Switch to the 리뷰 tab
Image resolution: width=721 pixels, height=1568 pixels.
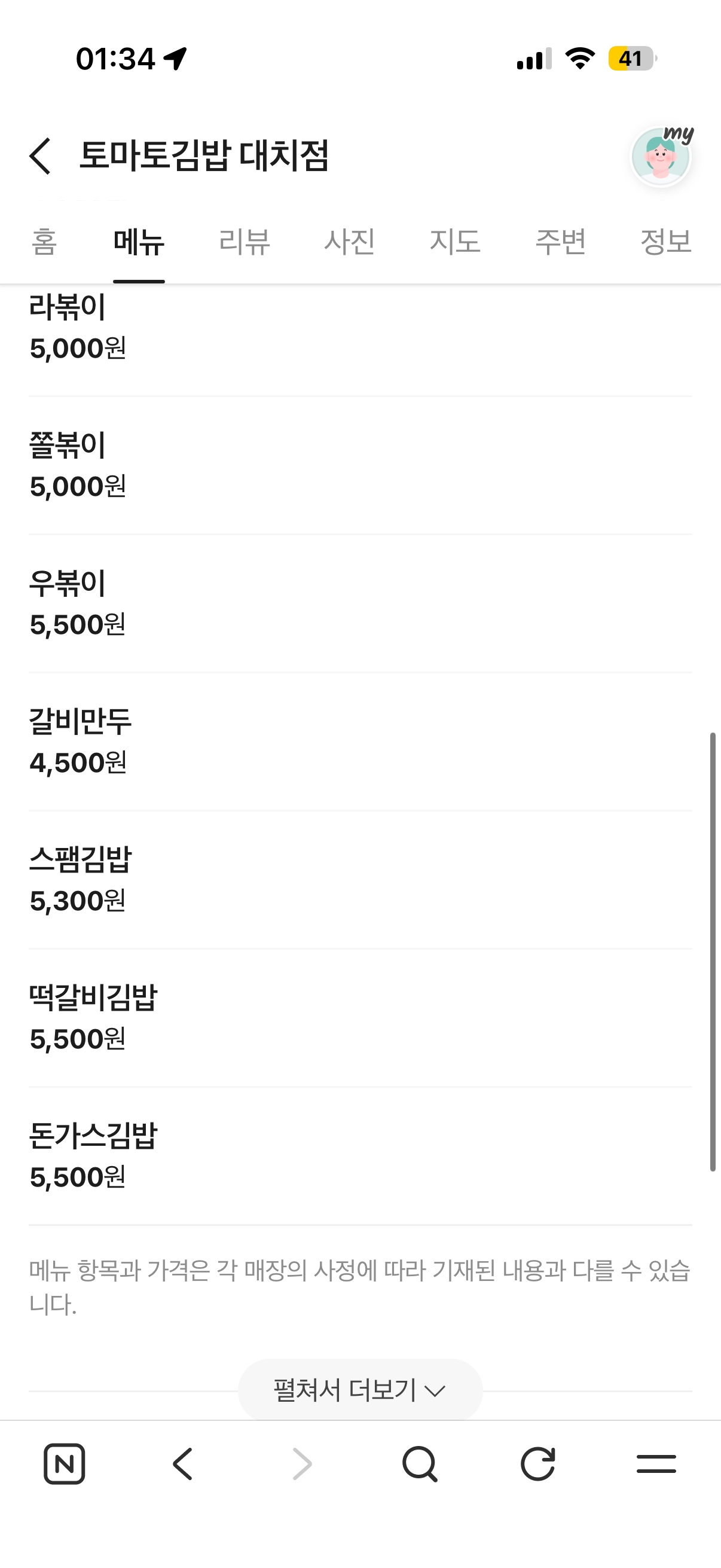tap(244, 242)
